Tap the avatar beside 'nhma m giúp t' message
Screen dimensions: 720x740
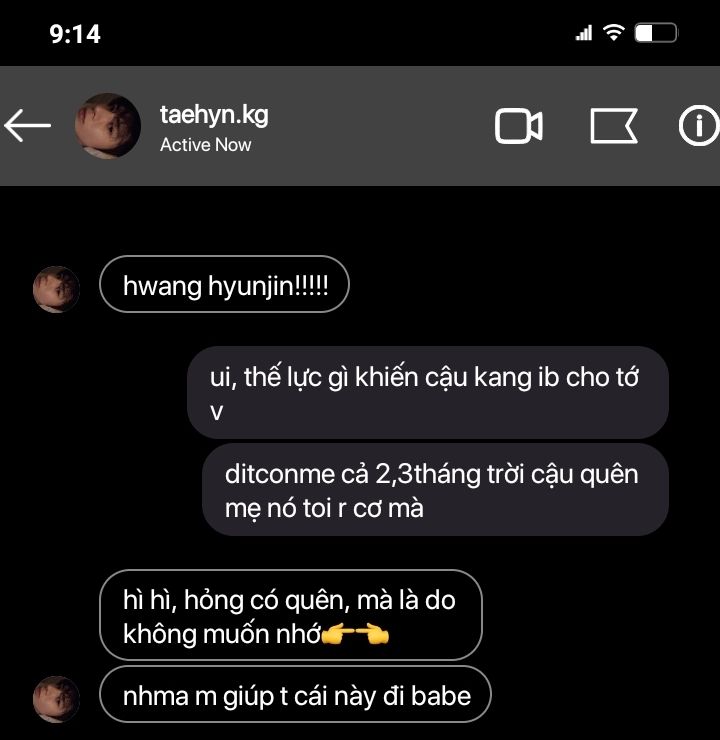point(56,698)
